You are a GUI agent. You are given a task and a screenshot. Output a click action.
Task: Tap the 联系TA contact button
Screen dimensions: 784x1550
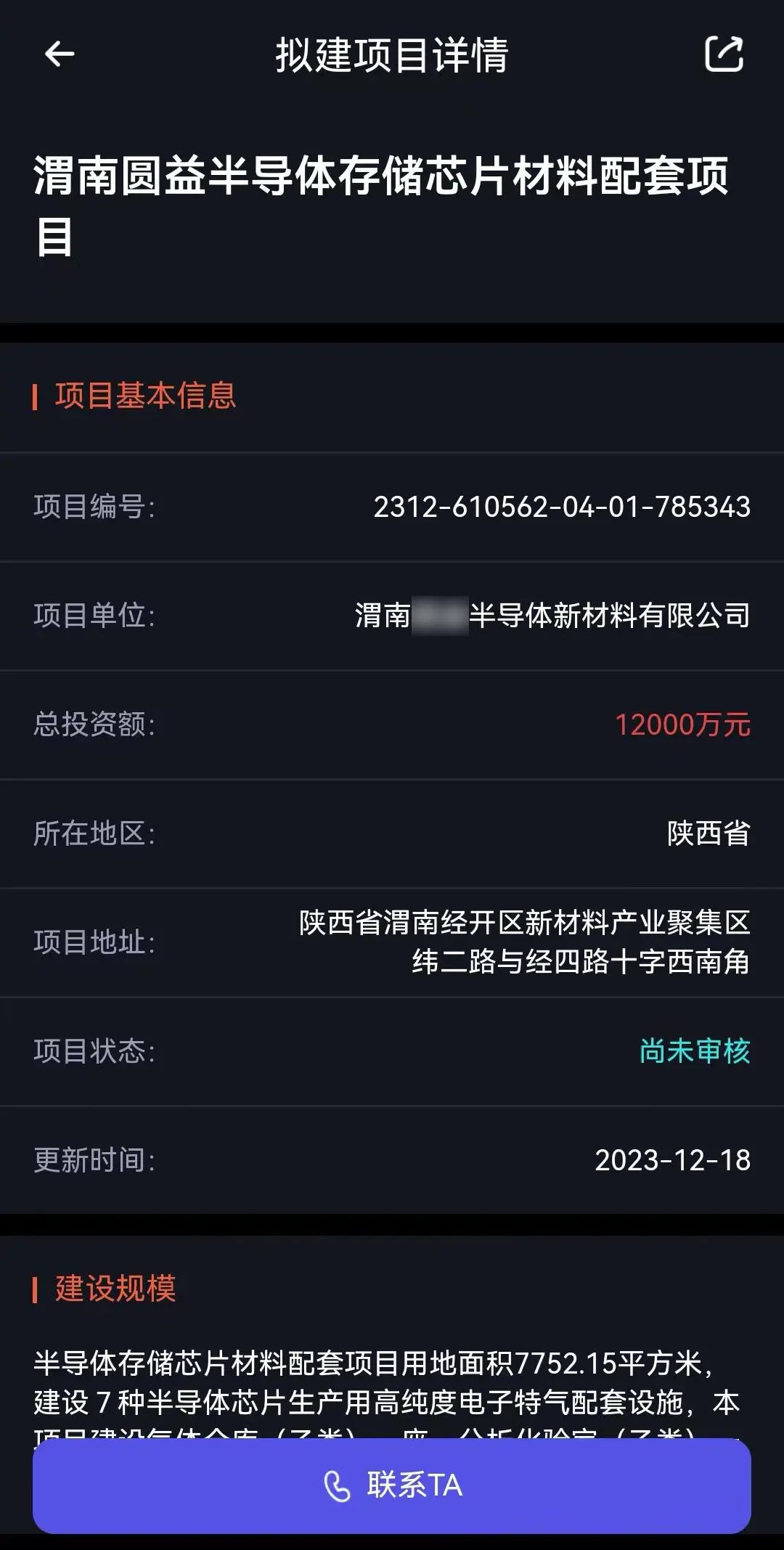click(x=392, y=1485)
